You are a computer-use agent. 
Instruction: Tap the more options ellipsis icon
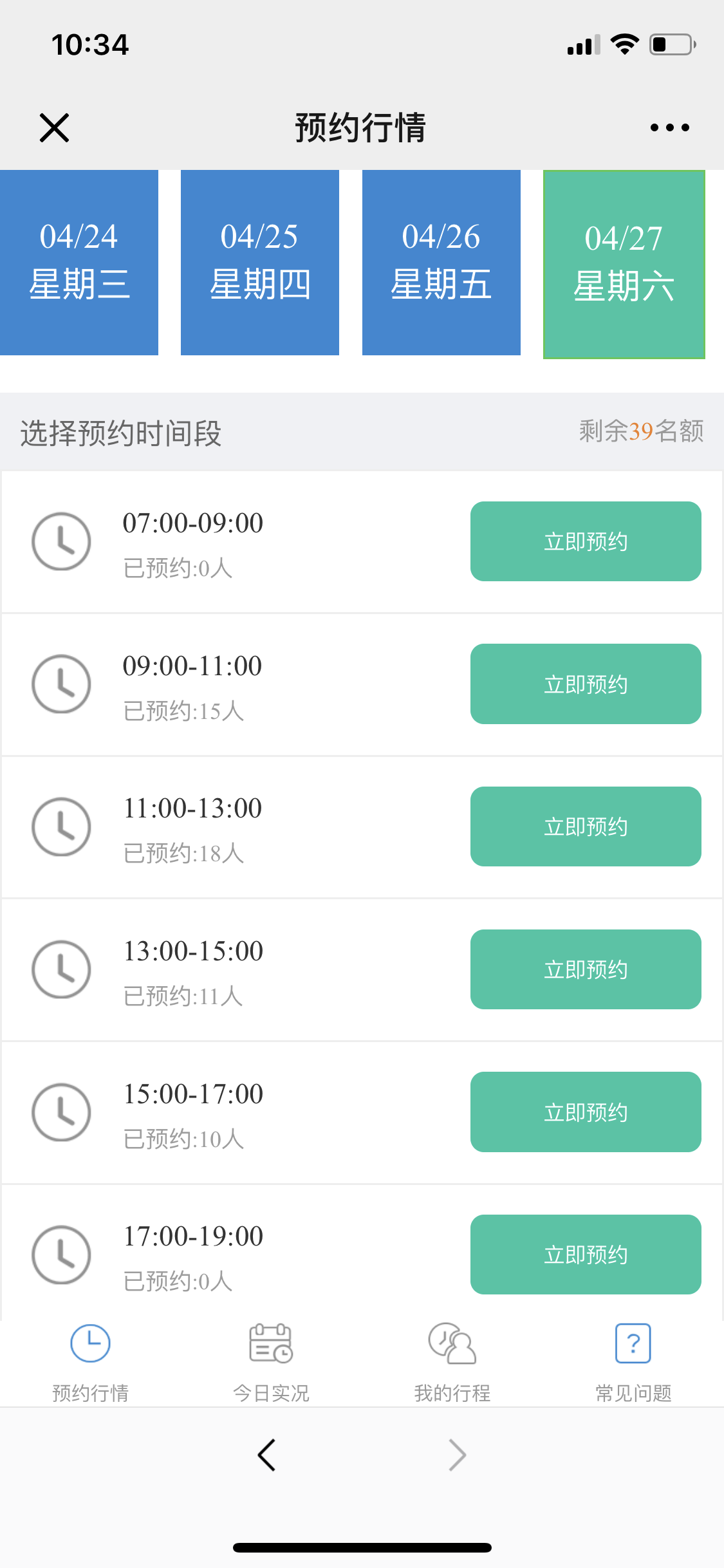coord(667,127)
